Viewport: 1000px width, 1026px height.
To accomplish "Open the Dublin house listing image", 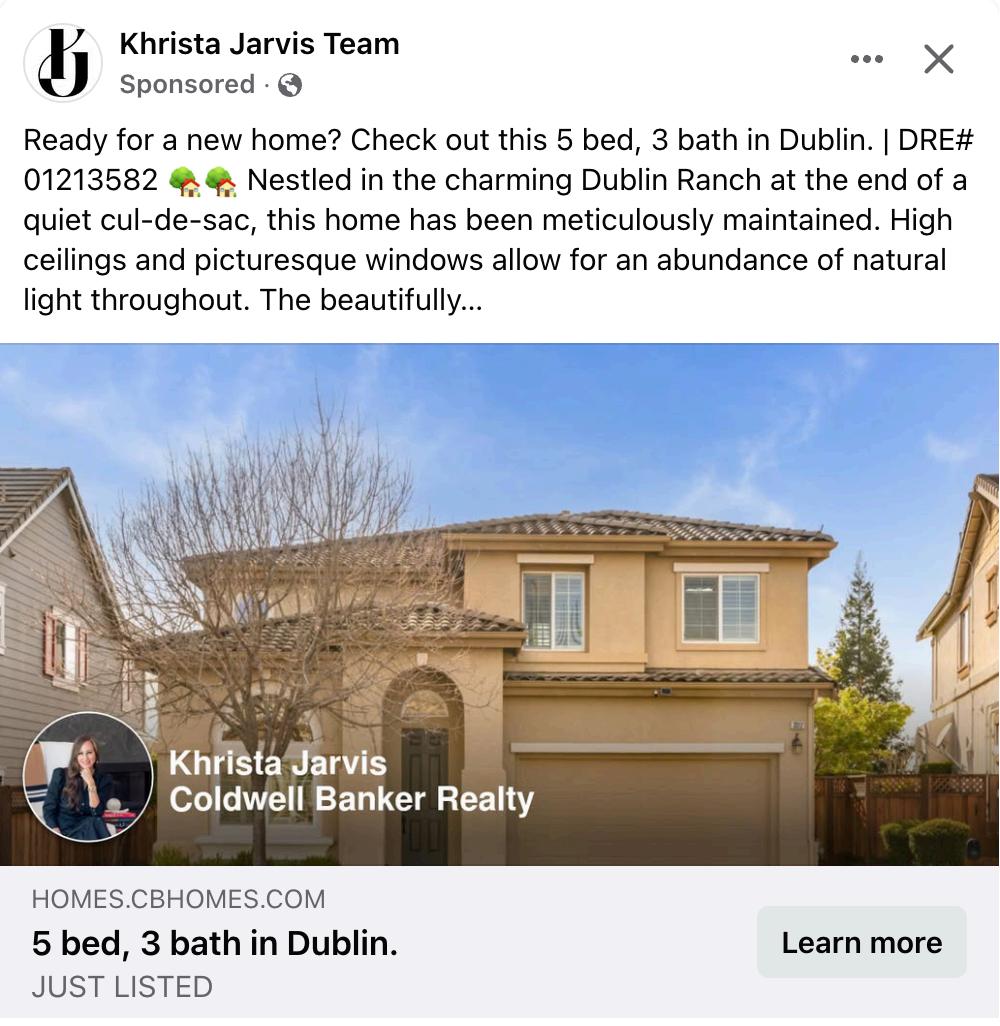I will (x=499, y=604).
